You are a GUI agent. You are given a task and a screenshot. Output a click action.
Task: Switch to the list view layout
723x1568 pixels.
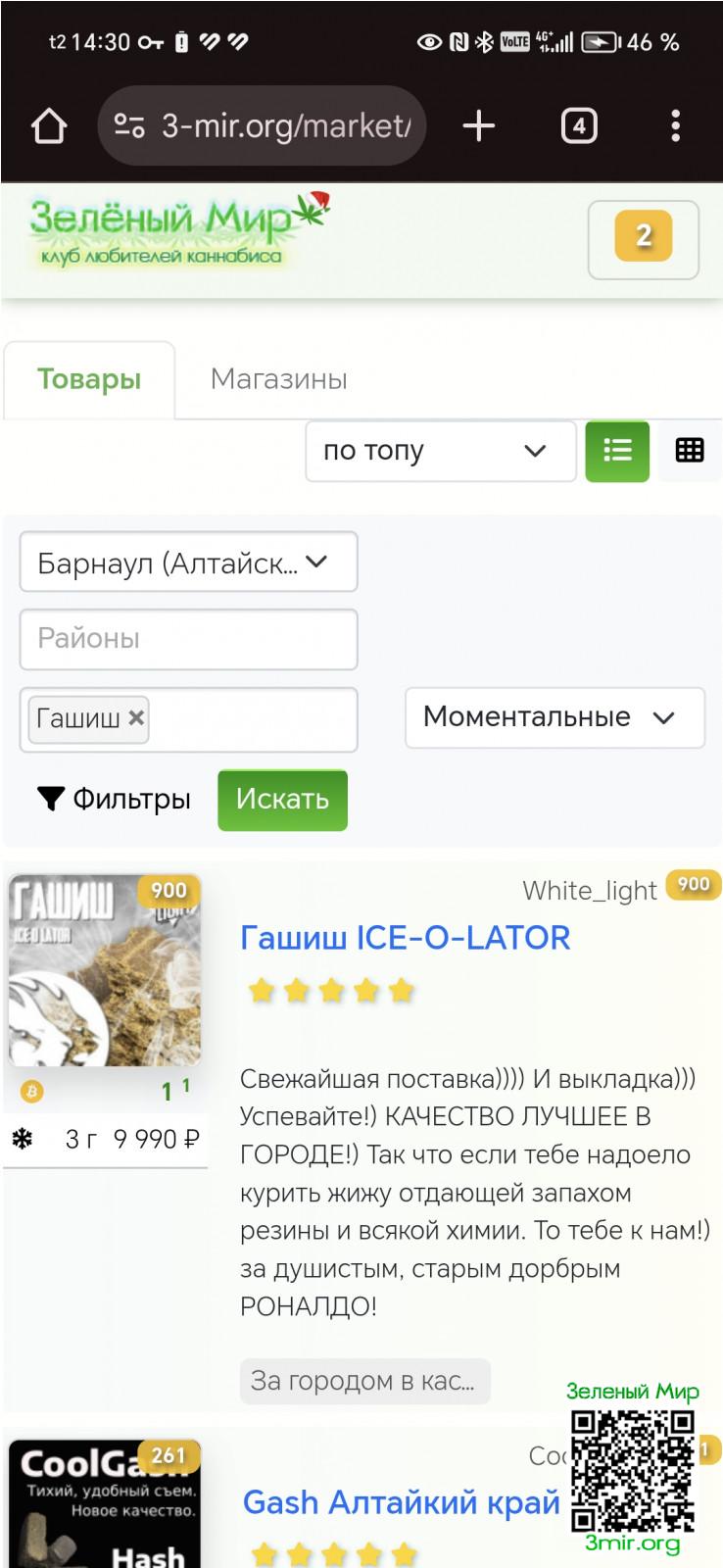[617, 451]
